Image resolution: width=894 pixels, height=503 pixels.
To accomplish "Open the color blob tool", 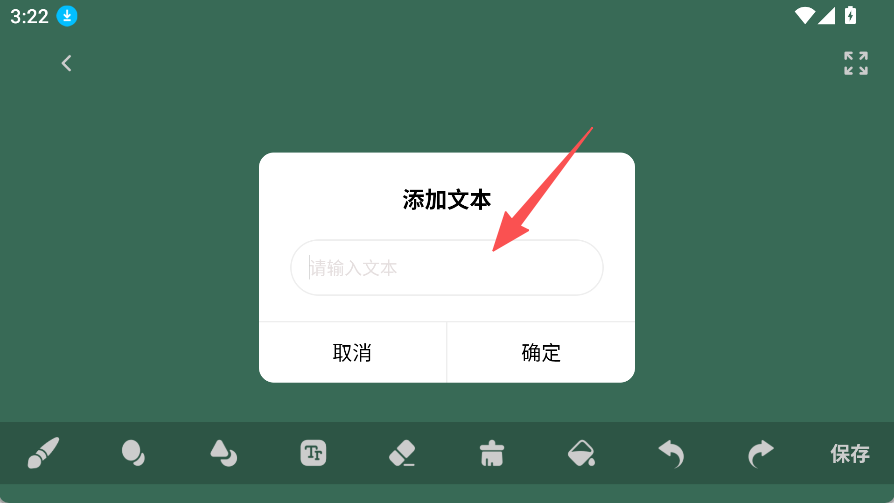I will pyautogui.click(x=133, y=453).
